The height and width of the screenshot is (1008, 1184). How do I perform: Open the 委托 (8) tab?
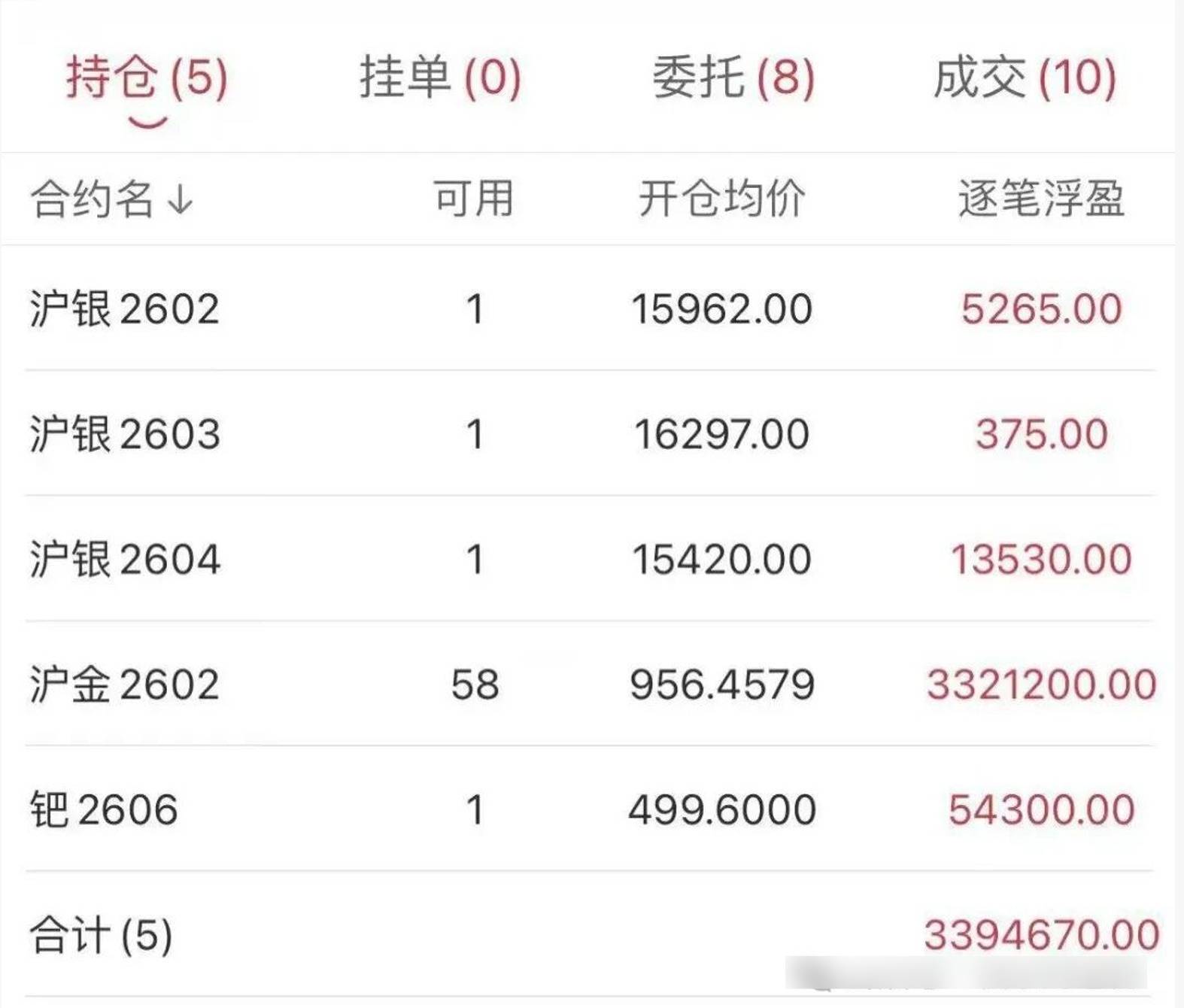(733, 77)
